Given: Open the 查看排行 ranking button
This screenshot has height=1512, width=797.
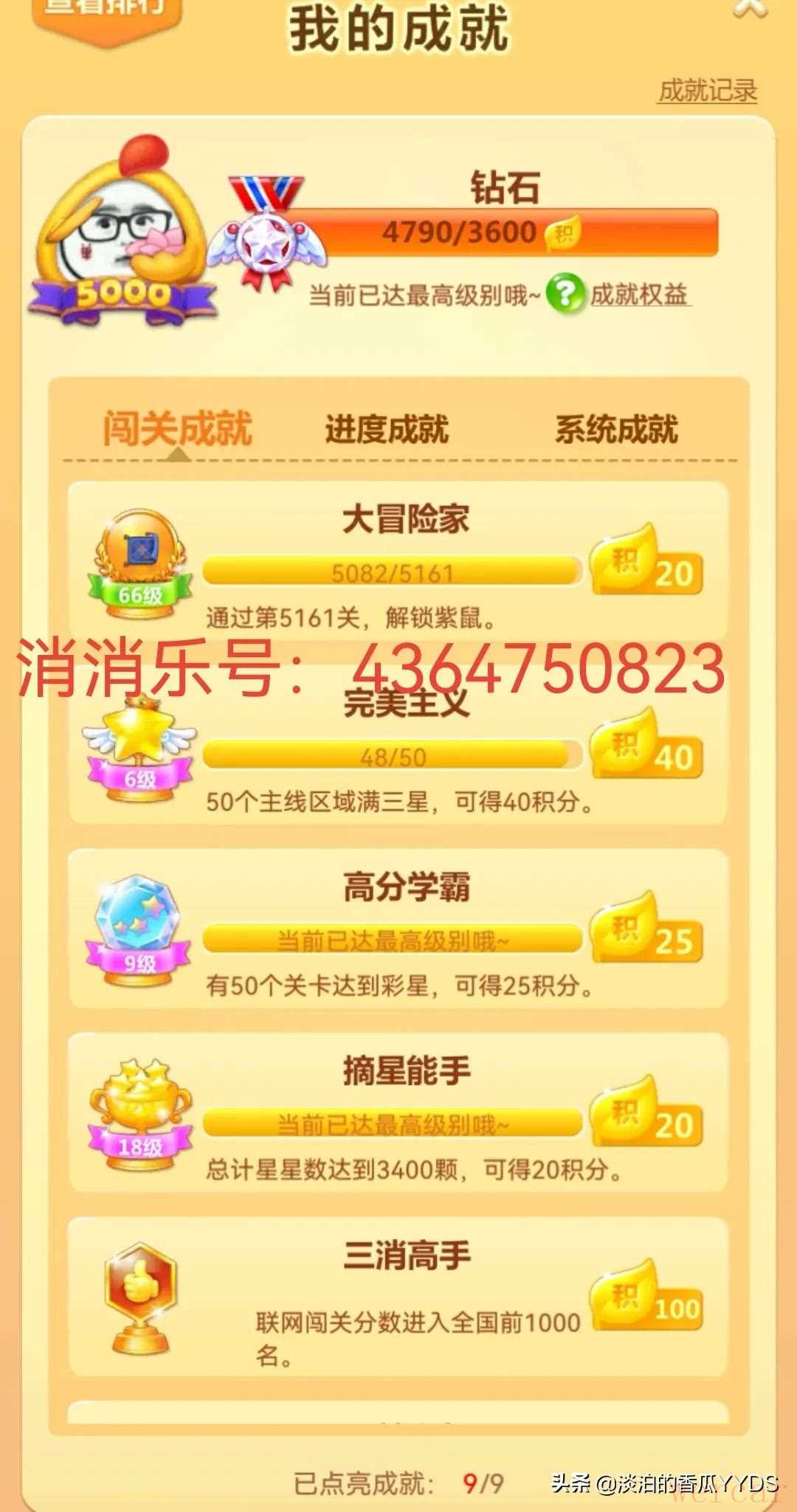Looking at the screenshot, I should (x=106, y=13).
